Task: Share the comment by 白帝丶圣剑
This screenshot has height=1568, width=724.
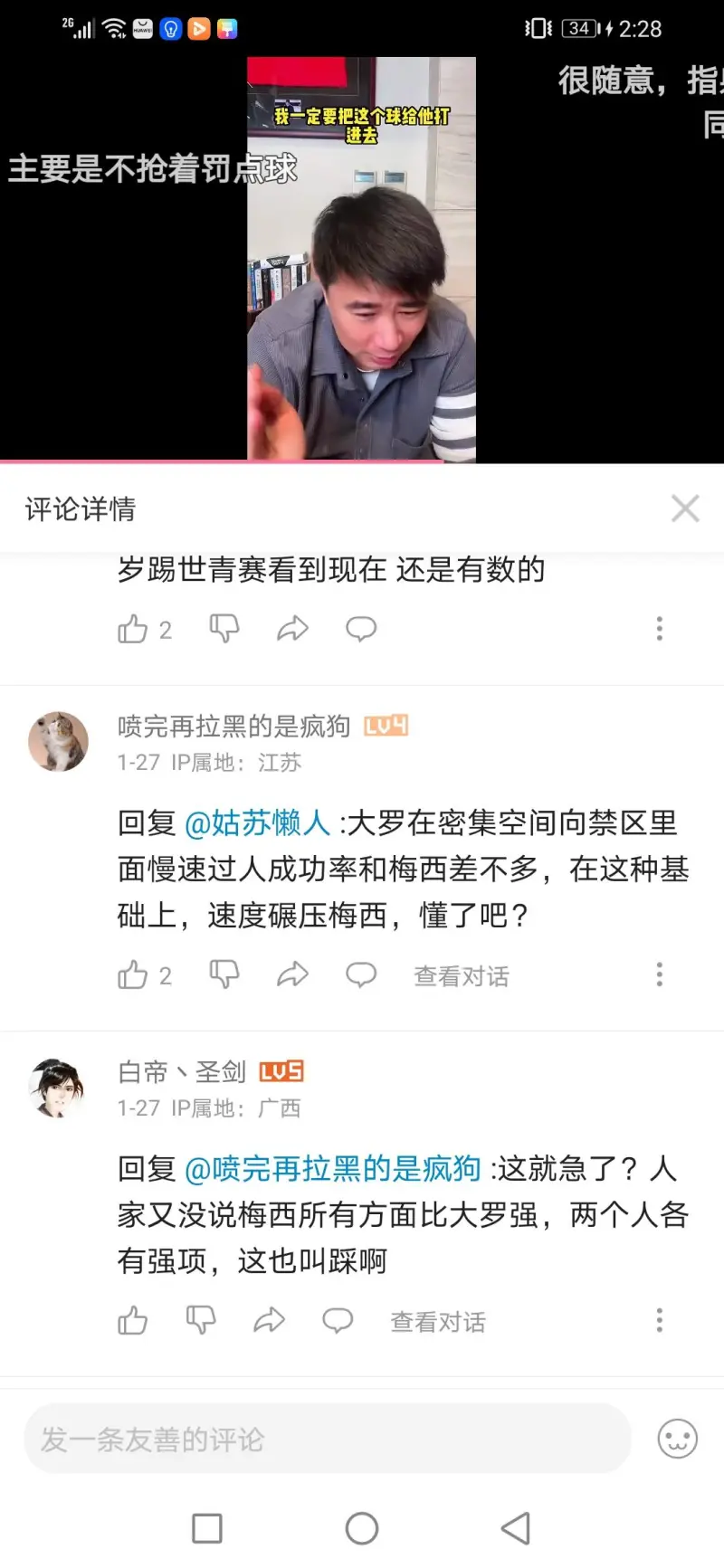Action: pos(269,1321)
